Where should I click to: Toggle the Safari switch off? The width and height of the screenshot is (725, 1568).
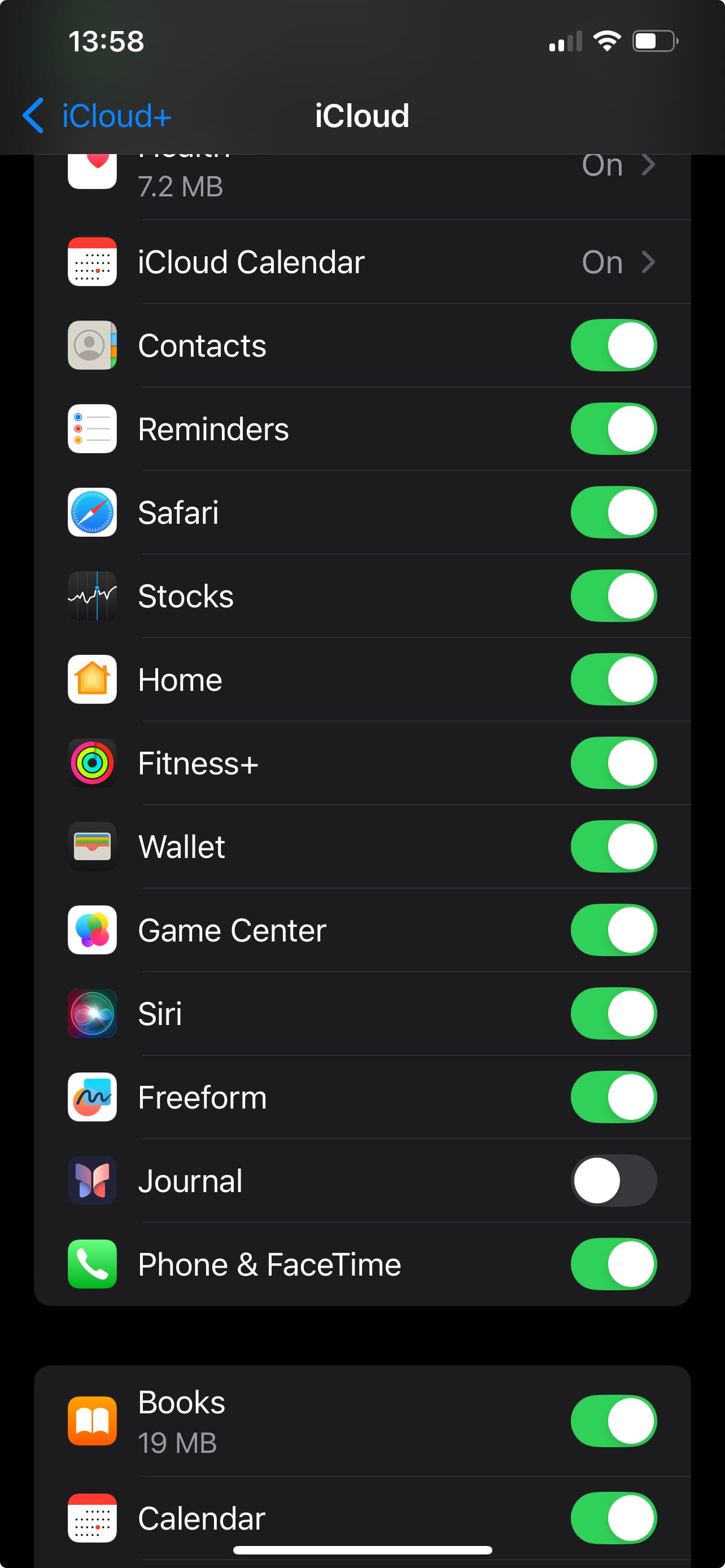[613, 513]
